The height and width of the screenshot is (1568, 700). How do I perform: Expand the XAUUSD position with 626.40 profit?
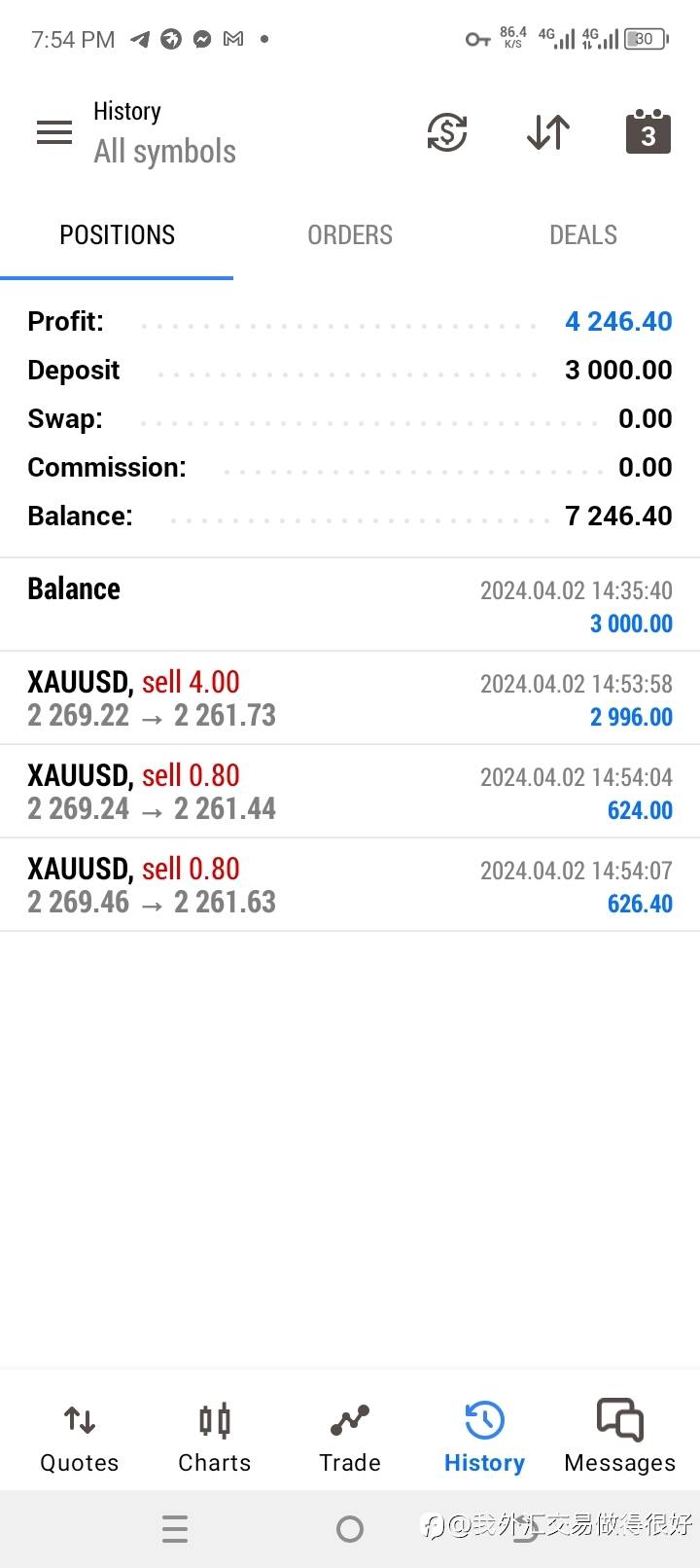coord(350,885)
